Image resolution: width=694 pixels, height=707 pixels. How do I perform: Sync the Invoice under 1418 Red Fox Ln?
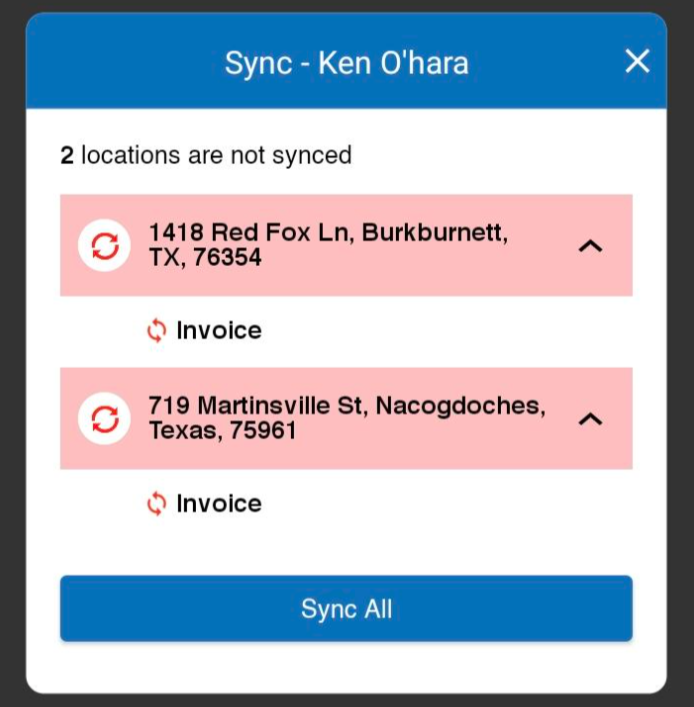click(x=156, y=330)
